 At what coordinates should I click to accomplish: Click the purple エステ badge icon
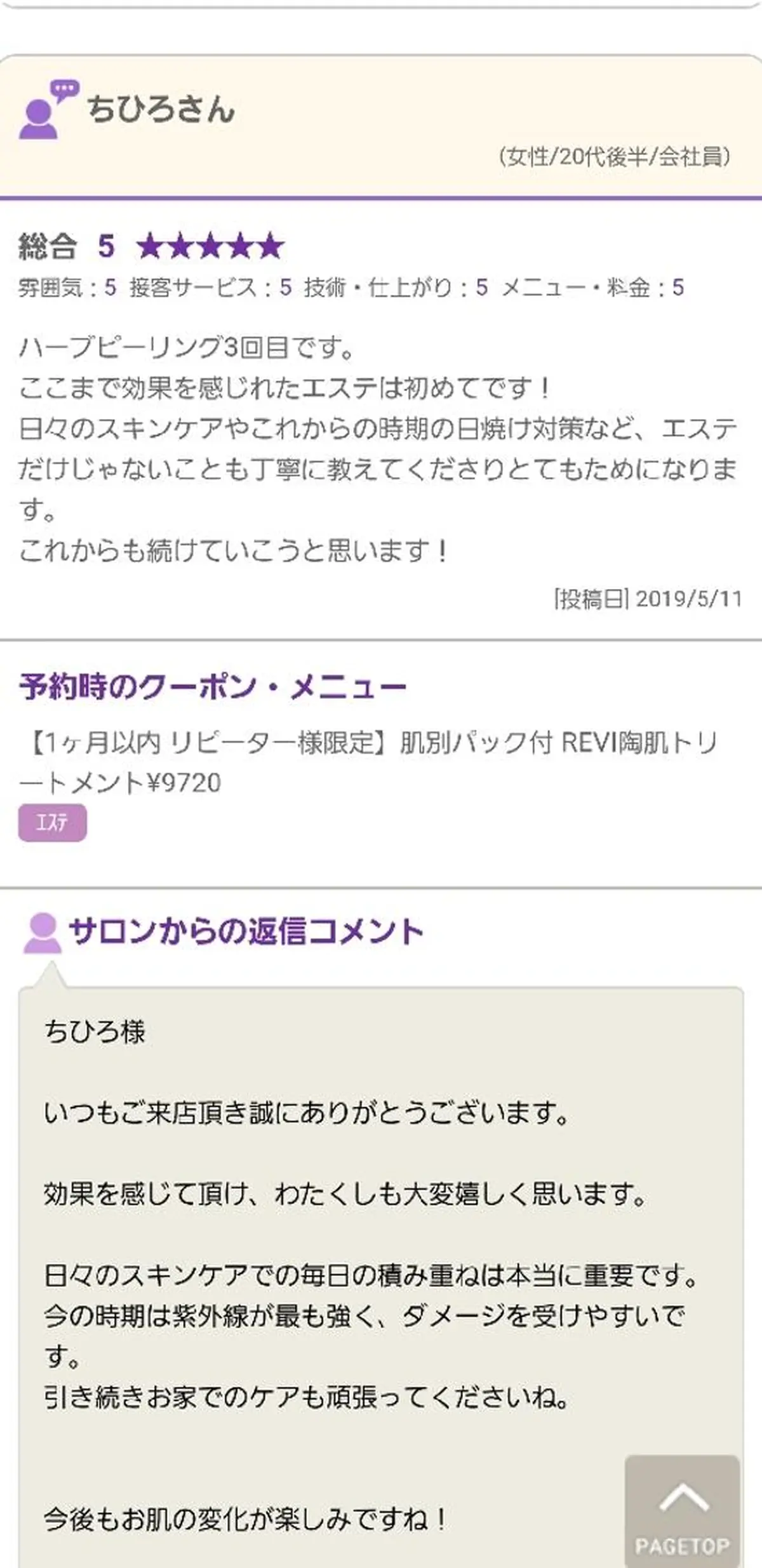pos(54,823)
